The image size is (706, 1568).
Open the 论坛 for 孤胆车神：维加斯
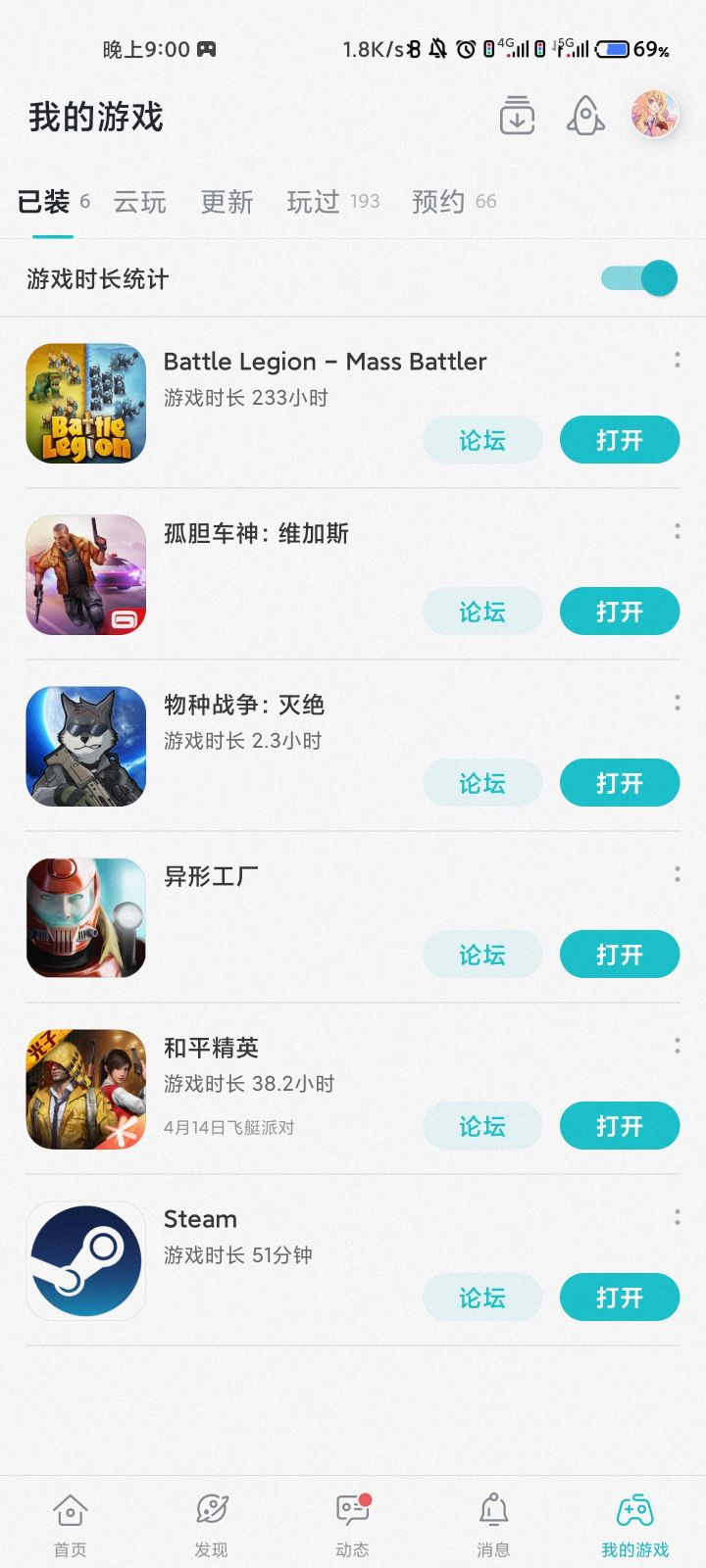coord(481,612)
